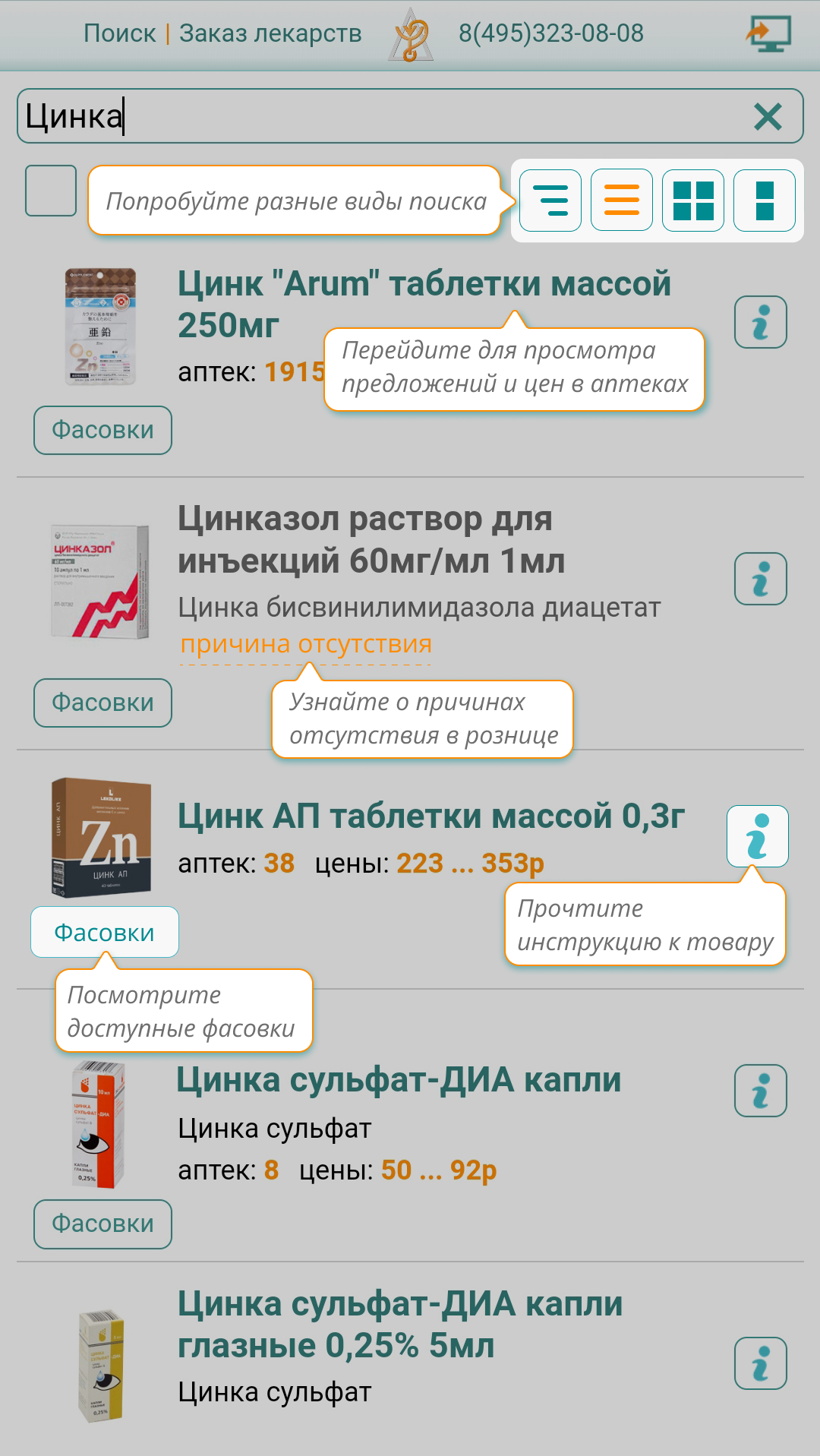Image resolution: width=820 pixels, height=1456 pixels.
Task: View Фасовки for Цинк "Arum"
Action: point(102,431)
